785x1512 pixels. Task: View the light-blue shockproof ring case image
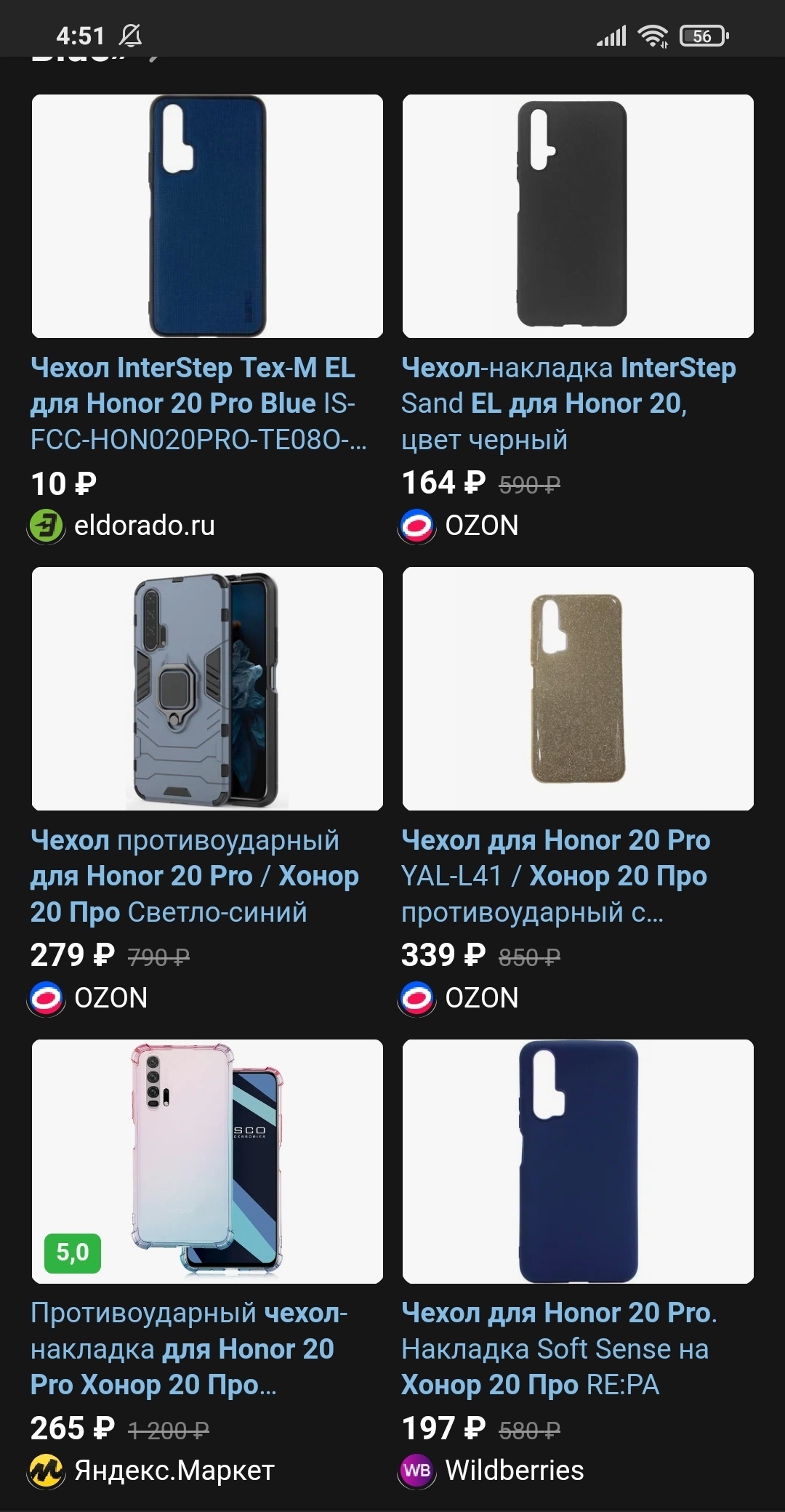coord(207,688)
